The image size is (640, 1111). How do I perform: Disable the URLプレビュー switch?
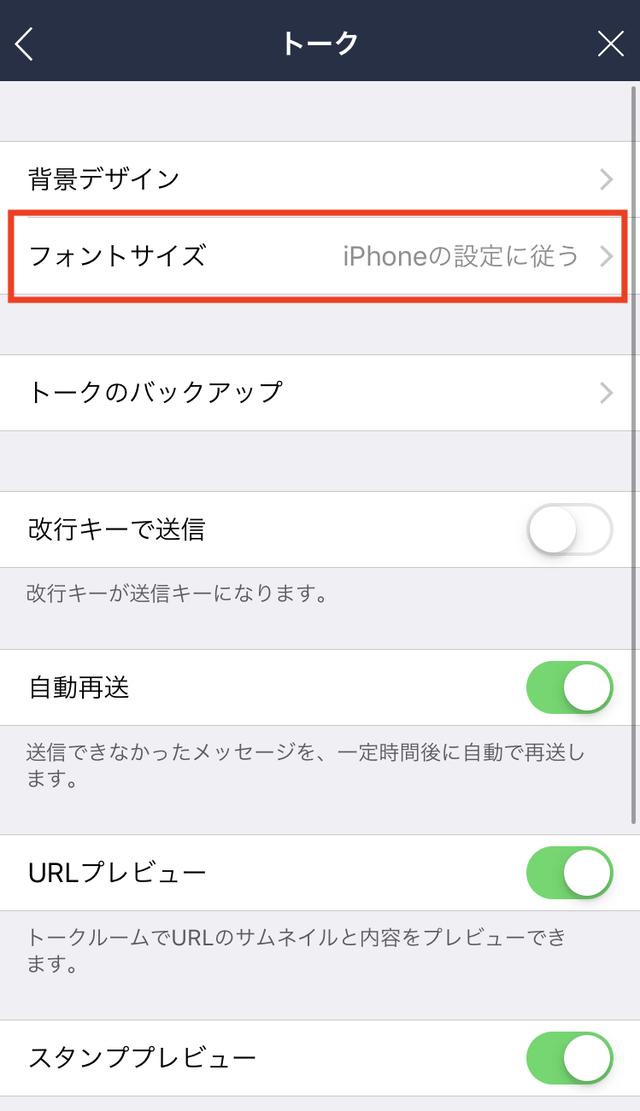pos(569,872)
